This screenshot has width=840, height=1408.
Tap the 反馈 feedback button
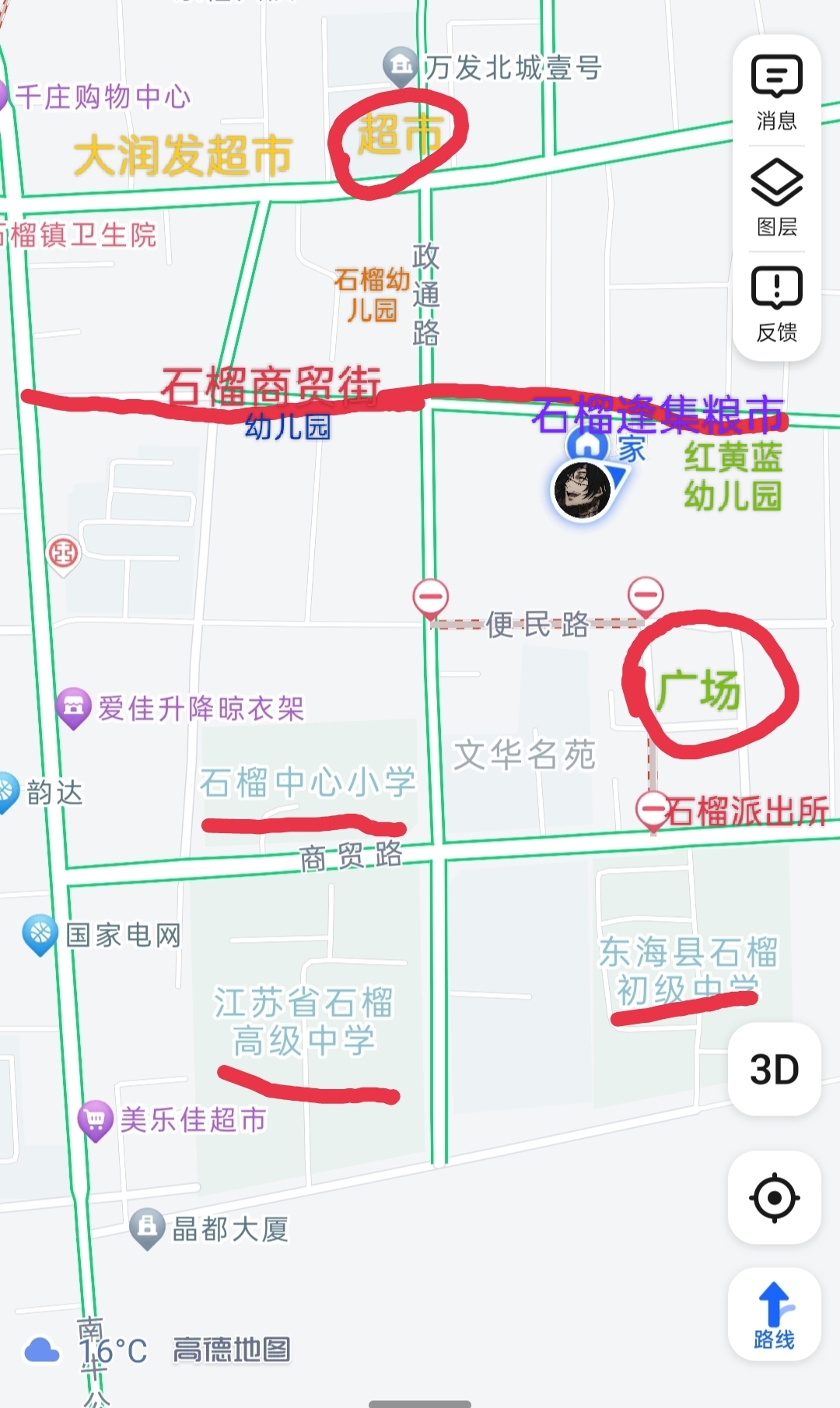tap(776, 304)
